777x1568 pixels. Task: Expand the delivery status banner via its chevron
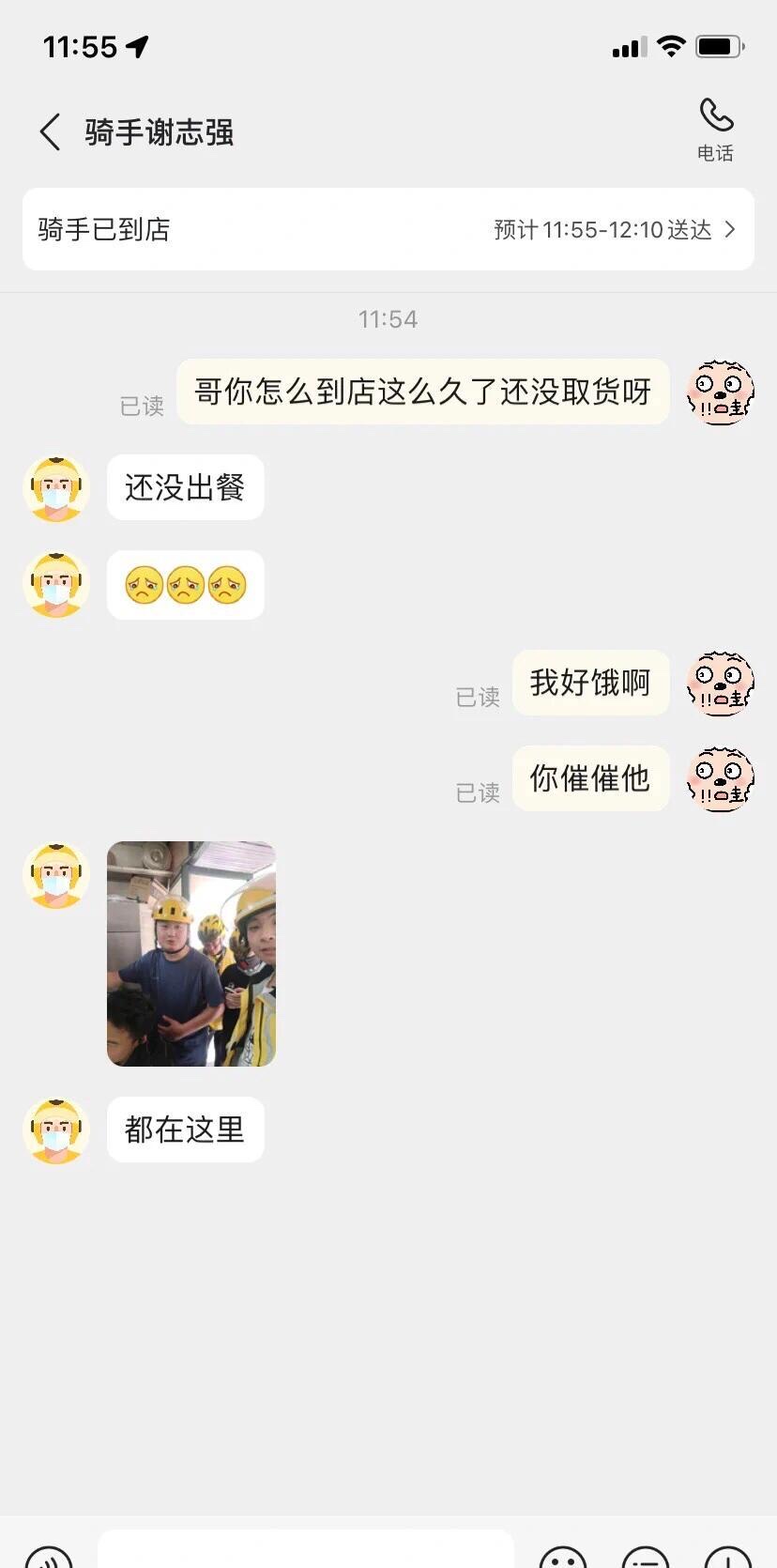click(x=732, y=229)
